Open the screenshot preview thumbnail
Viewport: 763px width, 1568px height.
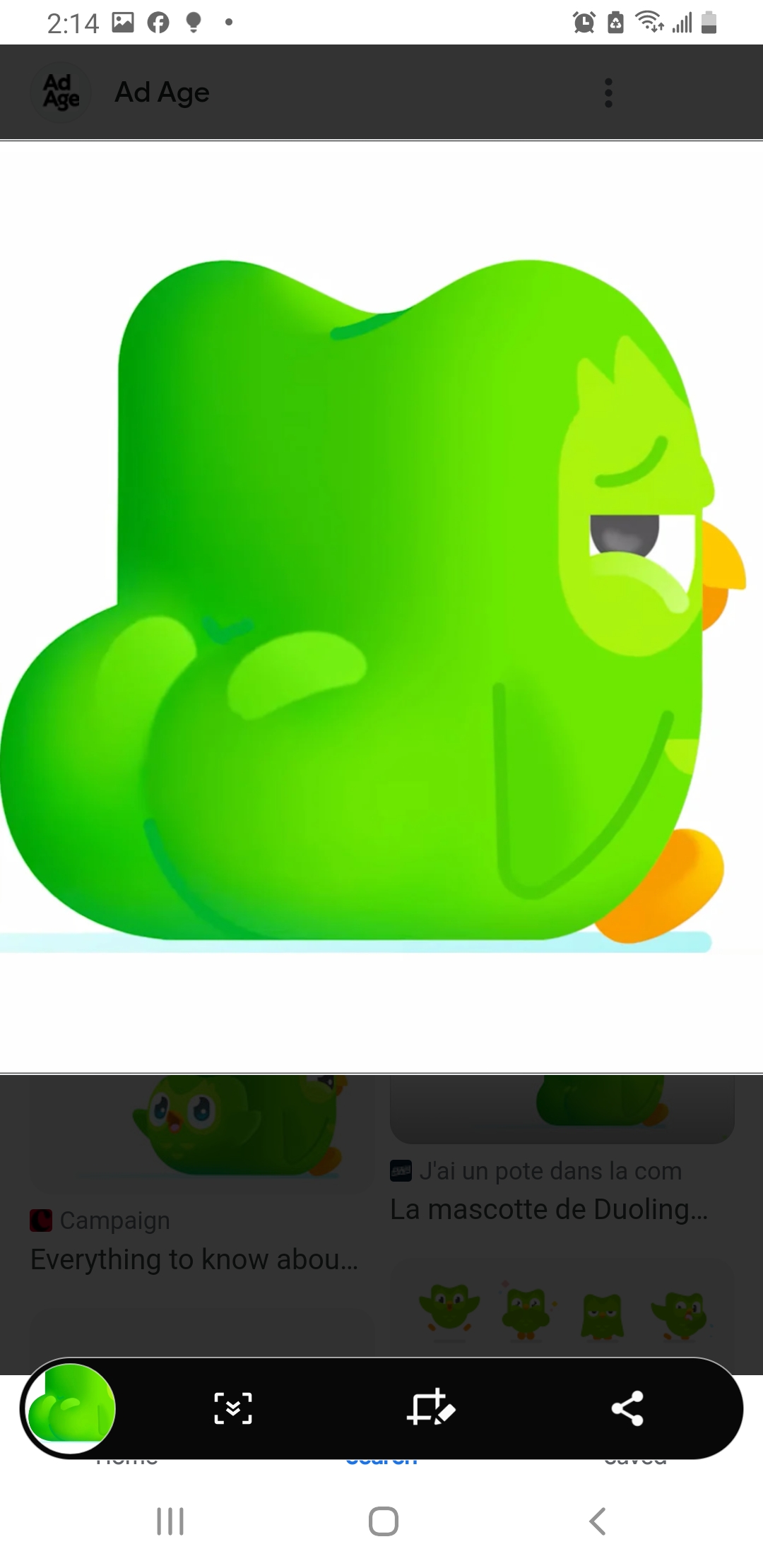(71, 1408)
